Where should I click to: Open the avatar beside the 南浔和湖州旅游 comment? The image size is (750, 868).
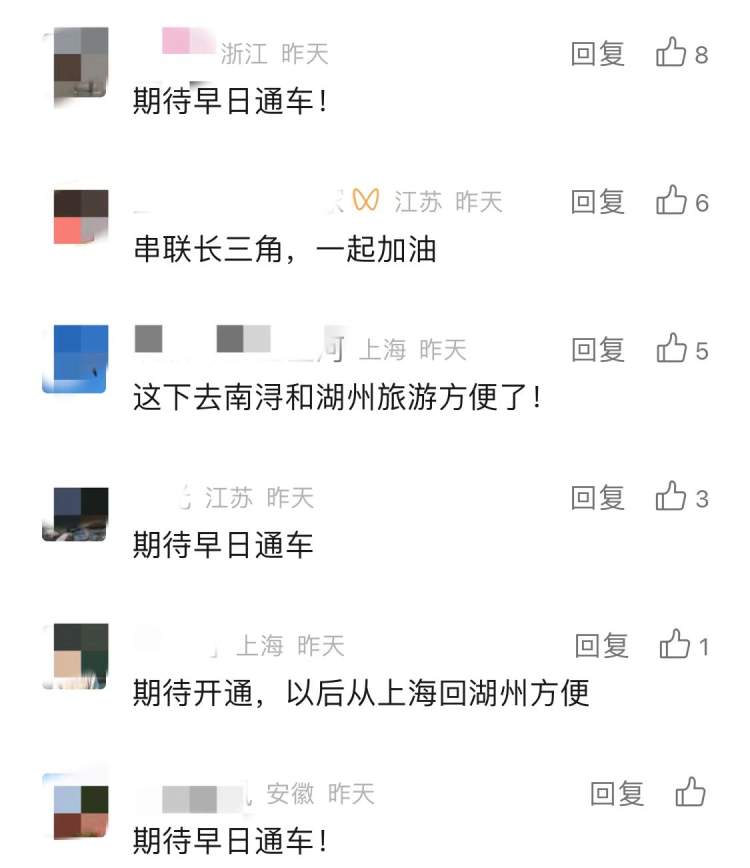(x=75, y=359)
